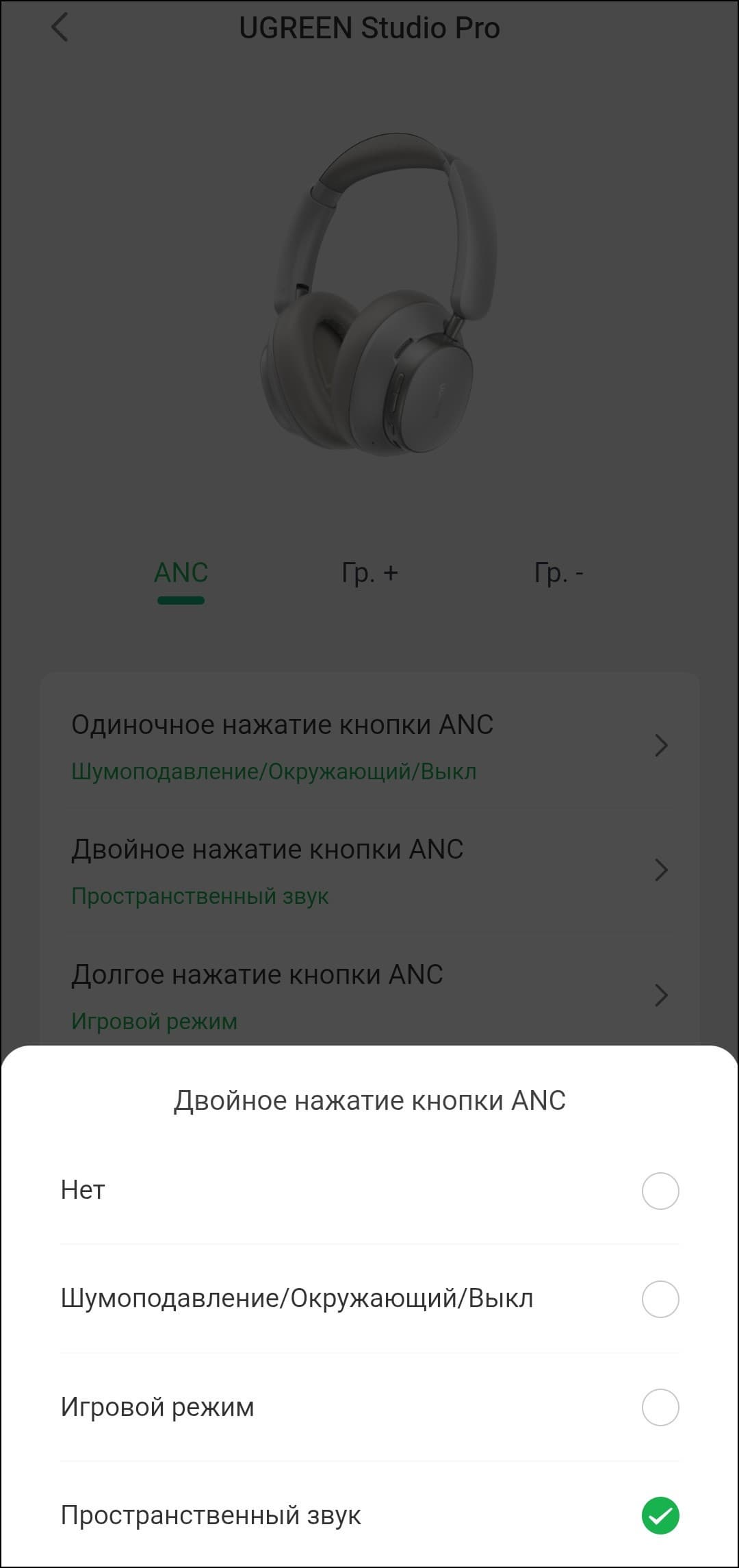Select Игровой режим option

[660, 1407]
